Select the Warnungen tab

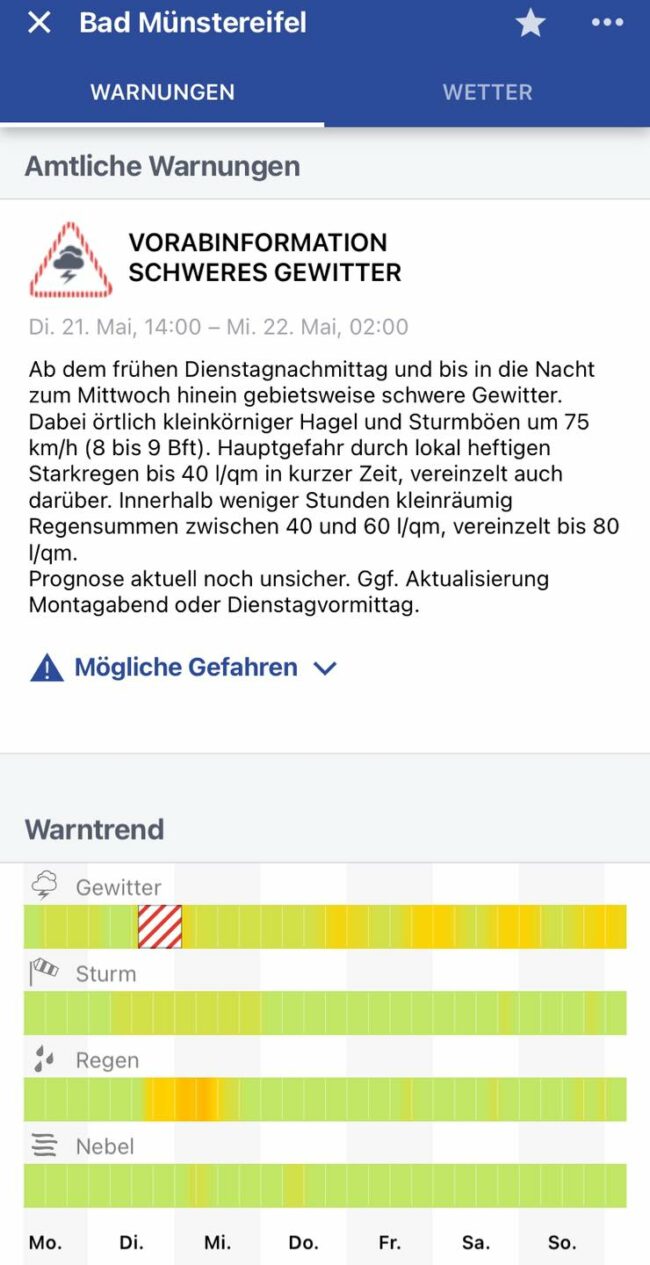coord(162,92)
